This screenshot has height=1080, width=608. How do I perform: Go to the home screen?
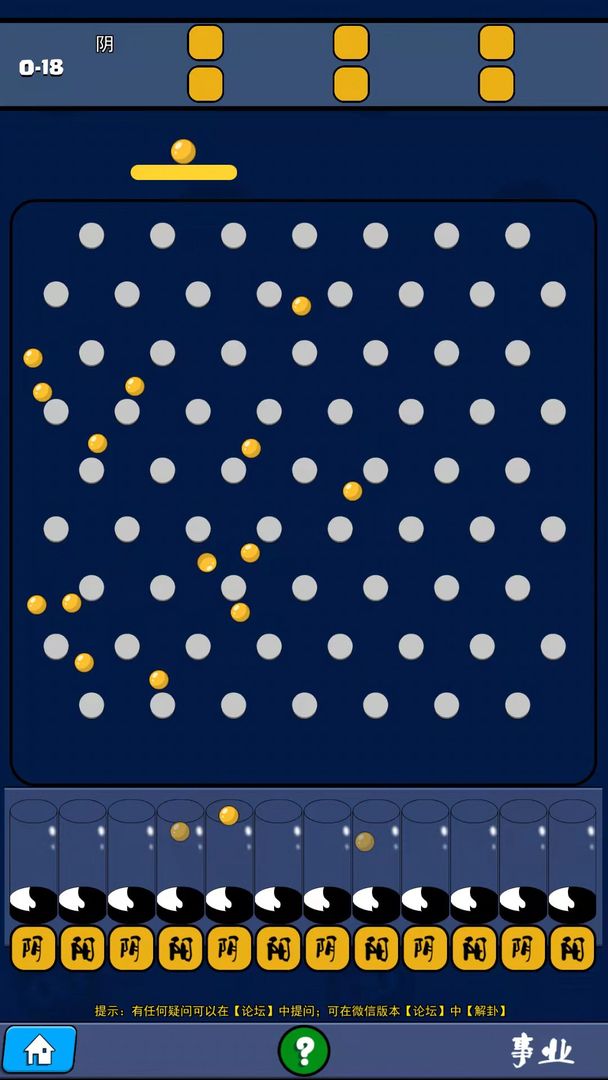(39, 1049)
